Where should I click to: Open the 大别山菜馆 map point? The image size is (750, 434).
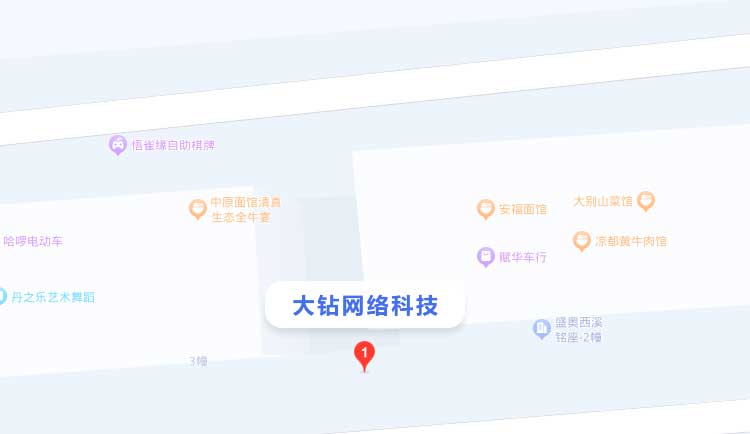[x=646, y=201]
